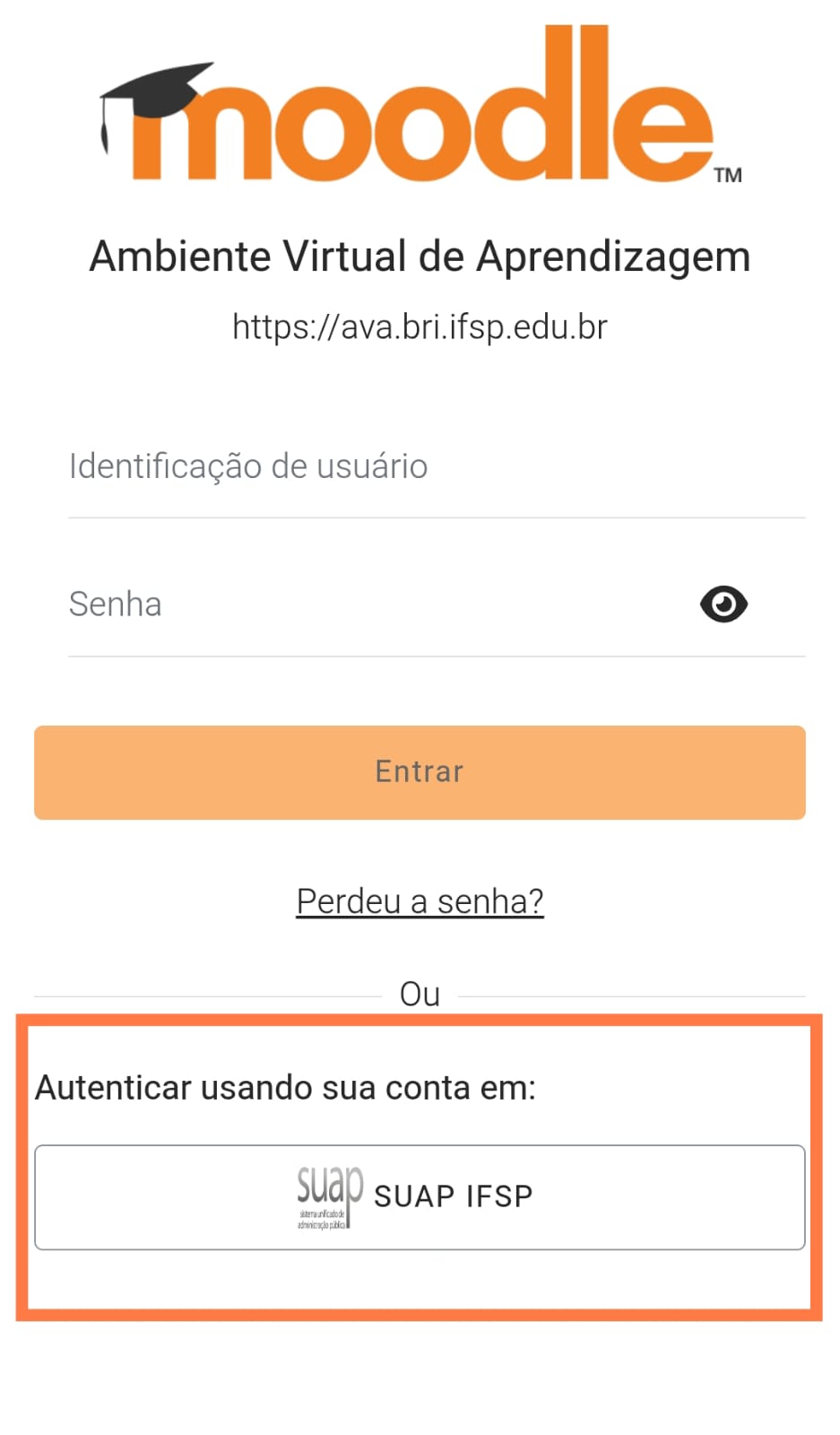Screen dimensions: 840x1435
Task: Open the Perdeu a senha? link
Action: coord(420,901)
